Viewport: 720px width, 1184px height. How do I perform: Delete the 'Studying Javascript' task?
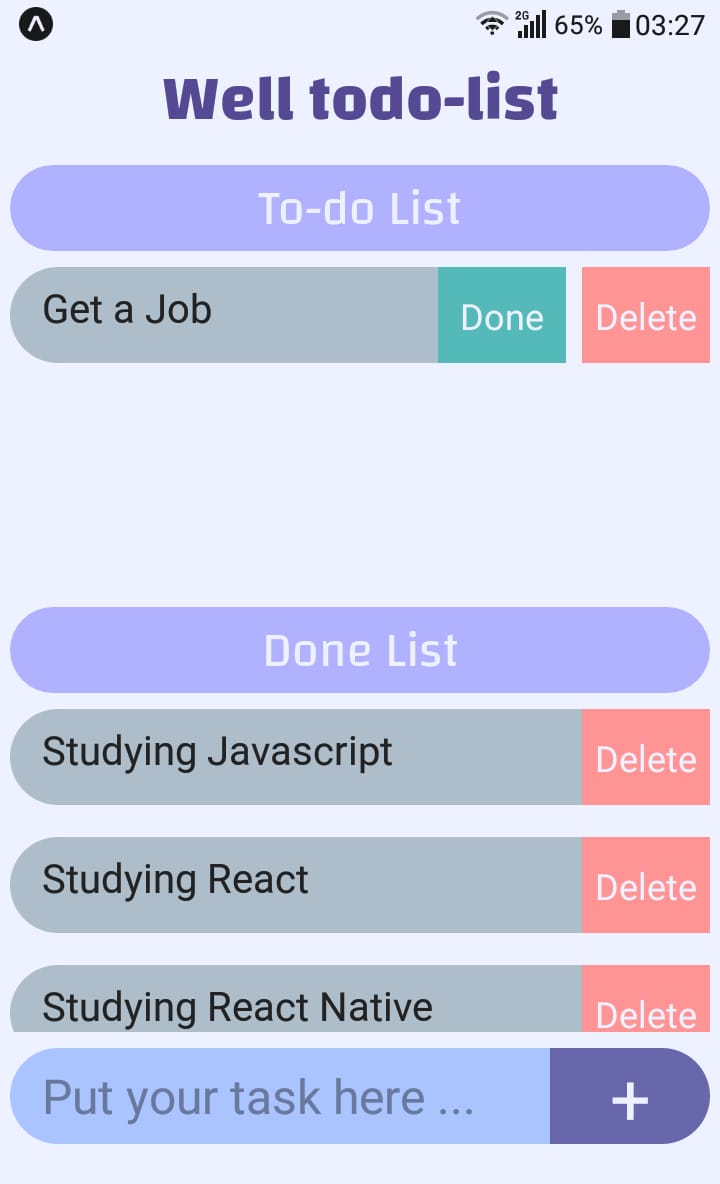pyautogui.click(x=646, y=758)
